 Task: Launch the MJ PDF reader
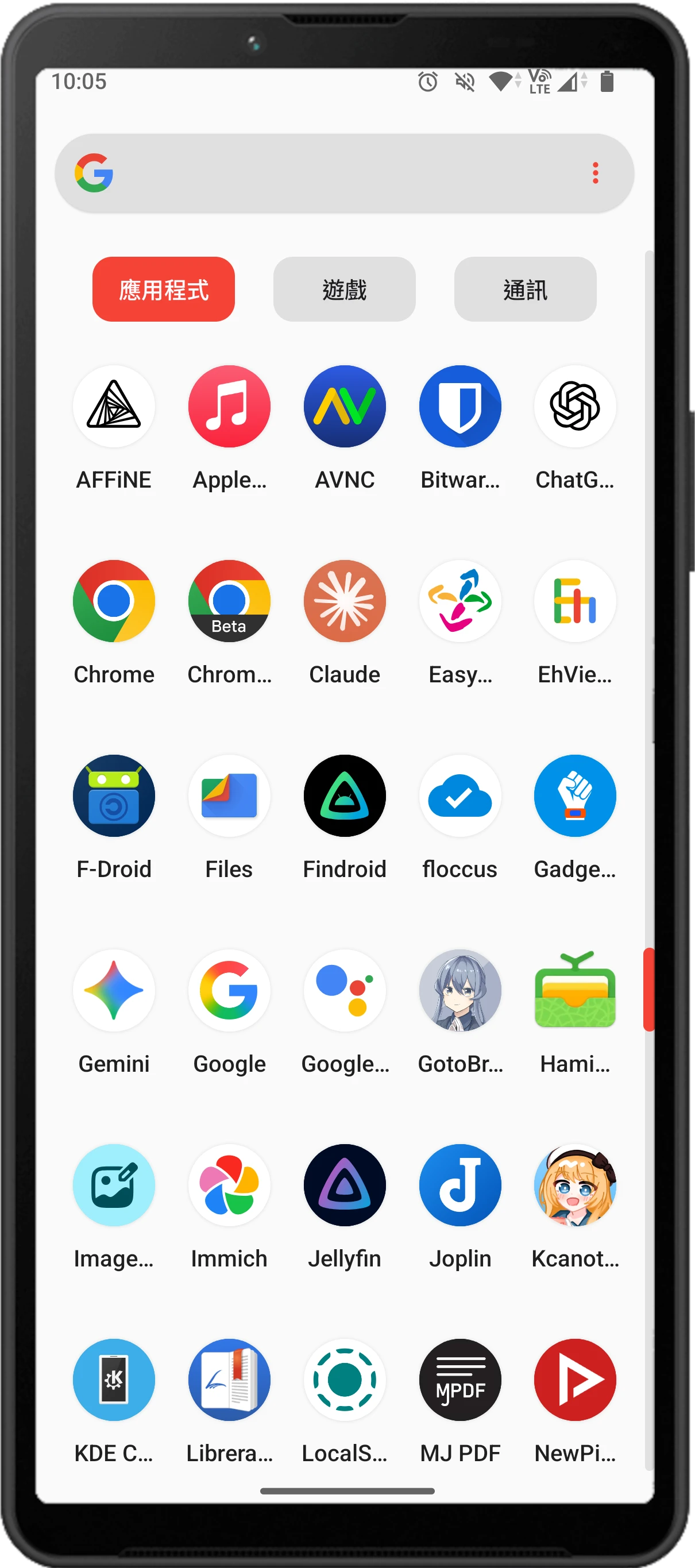[460, 1381]
